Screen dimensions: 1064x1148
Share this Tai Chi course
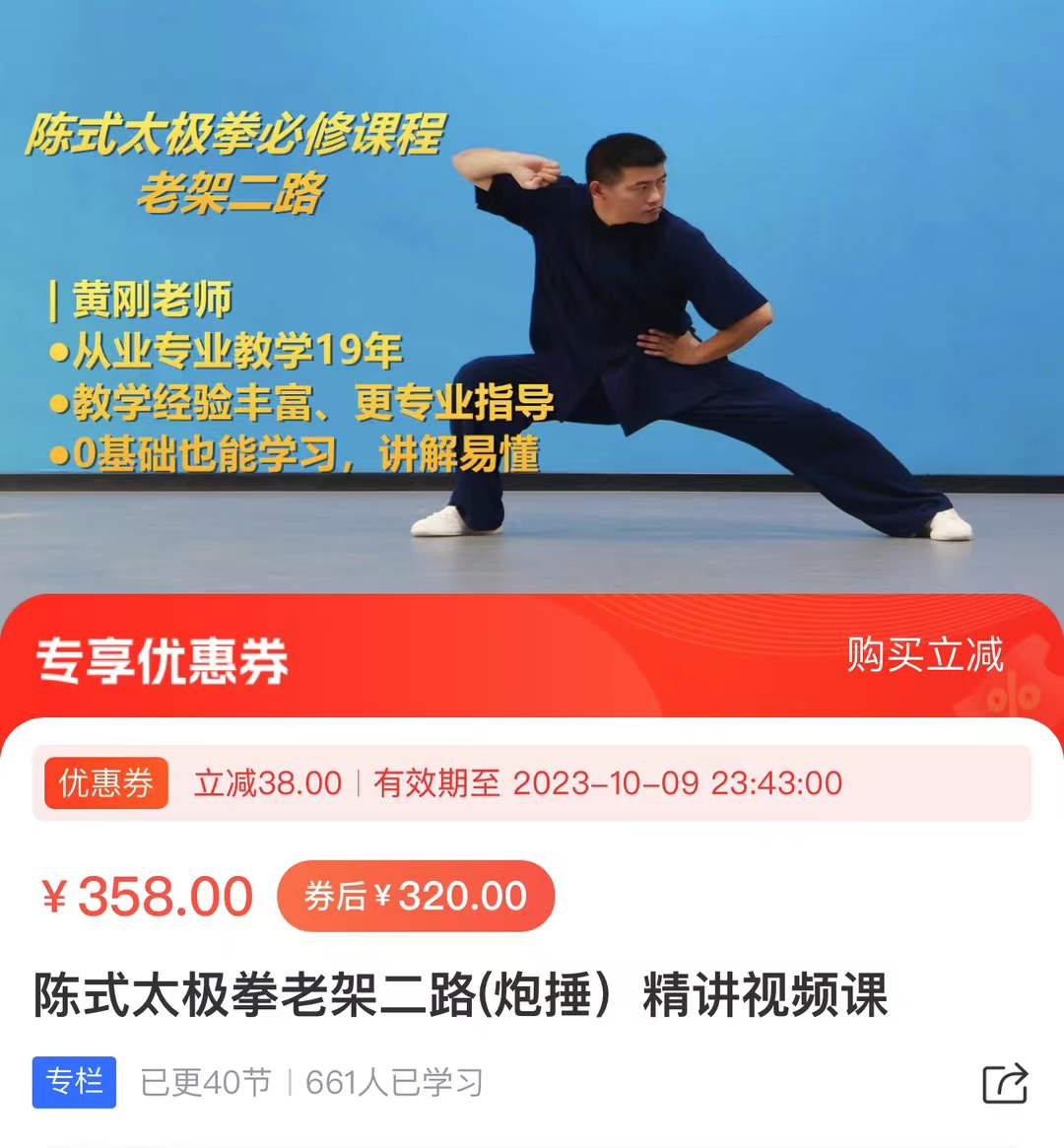(1005, 1083)
